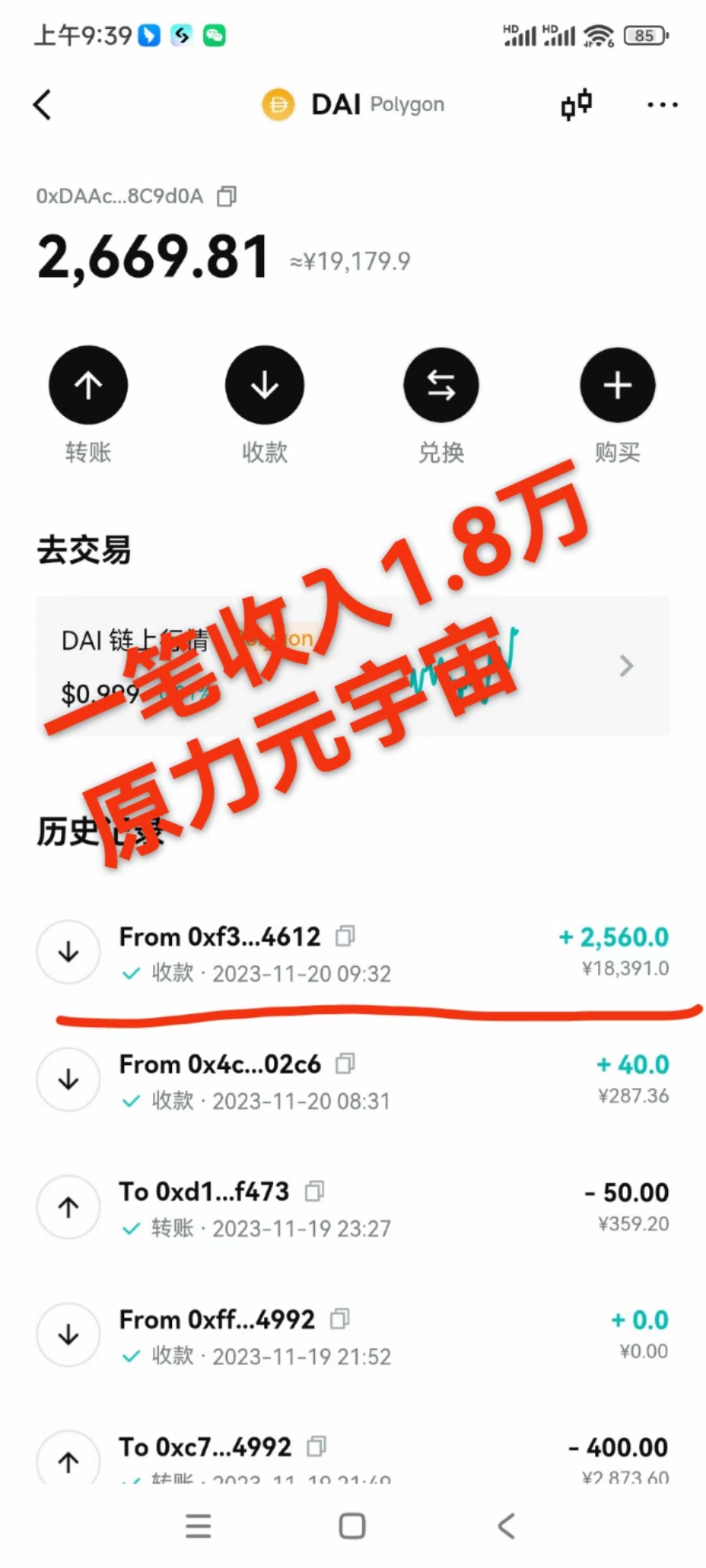Open the 兑换 swap button
The height and width of the screenshot is (1568, 706).
pyautogui.click(x=441, y=385)
